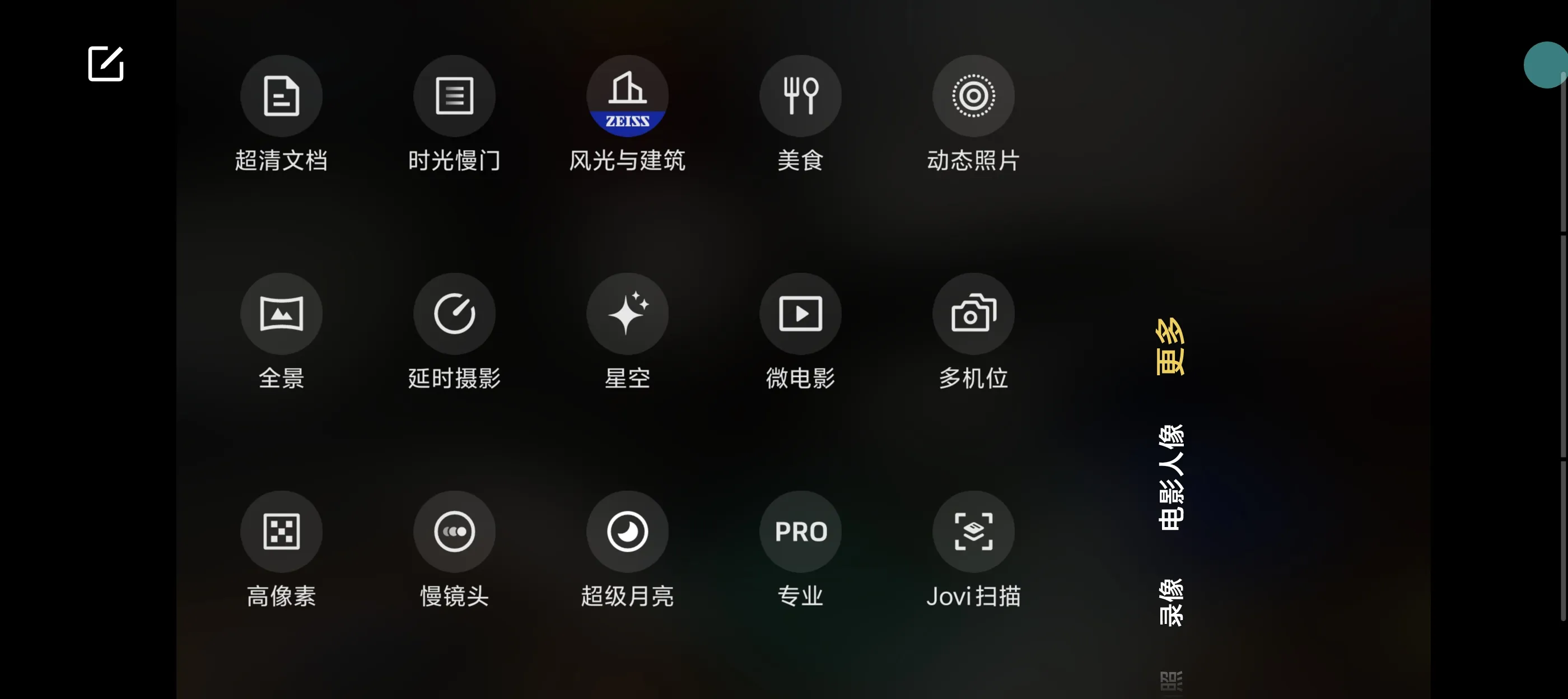Switch to 录像 video tab
Viewport: 1568px width, 699px height.
pos(1170,602)
